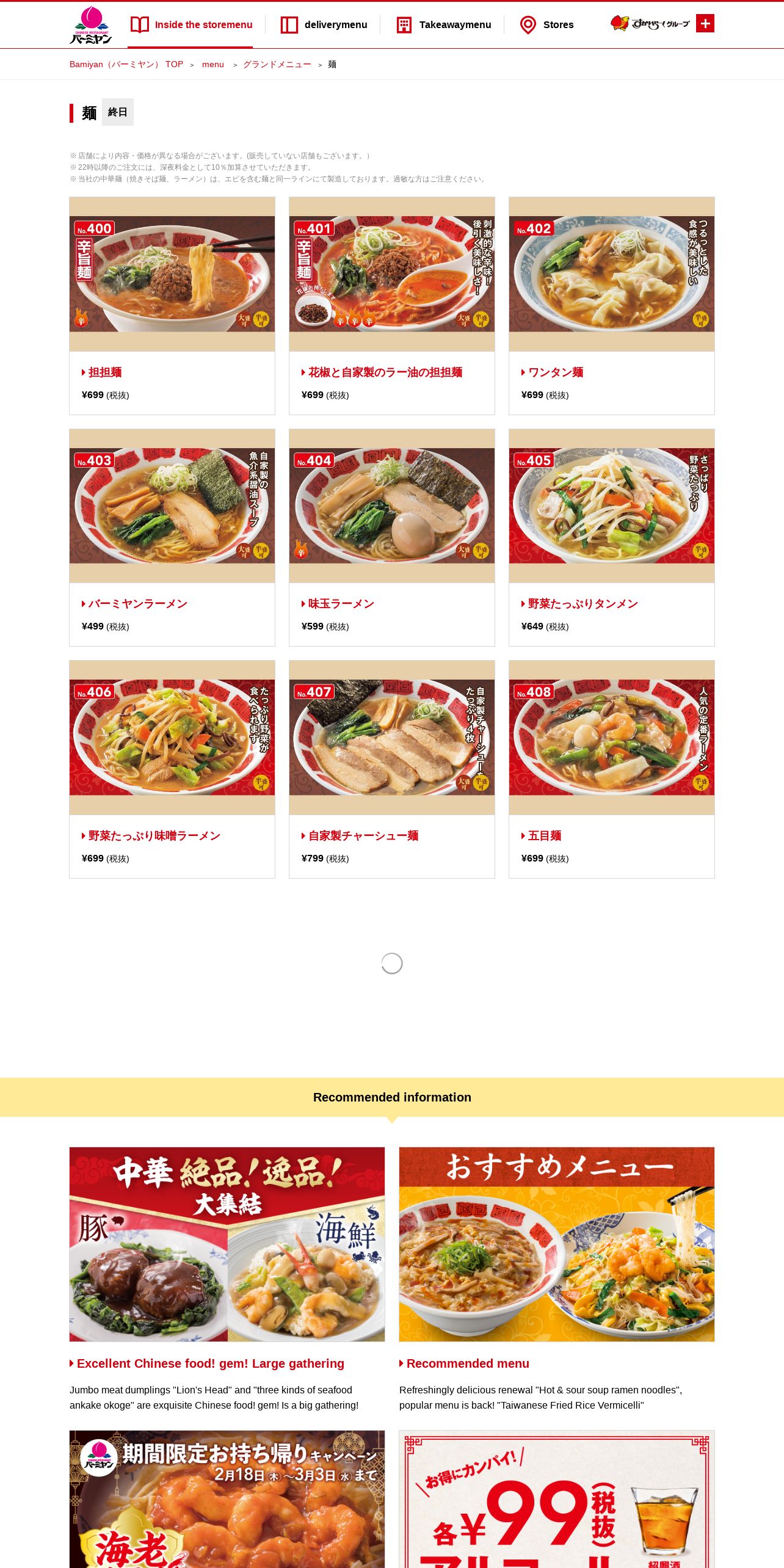Open Excellent Chinese food gem gathering article

pyautogui.click(x=227, y=1279)
